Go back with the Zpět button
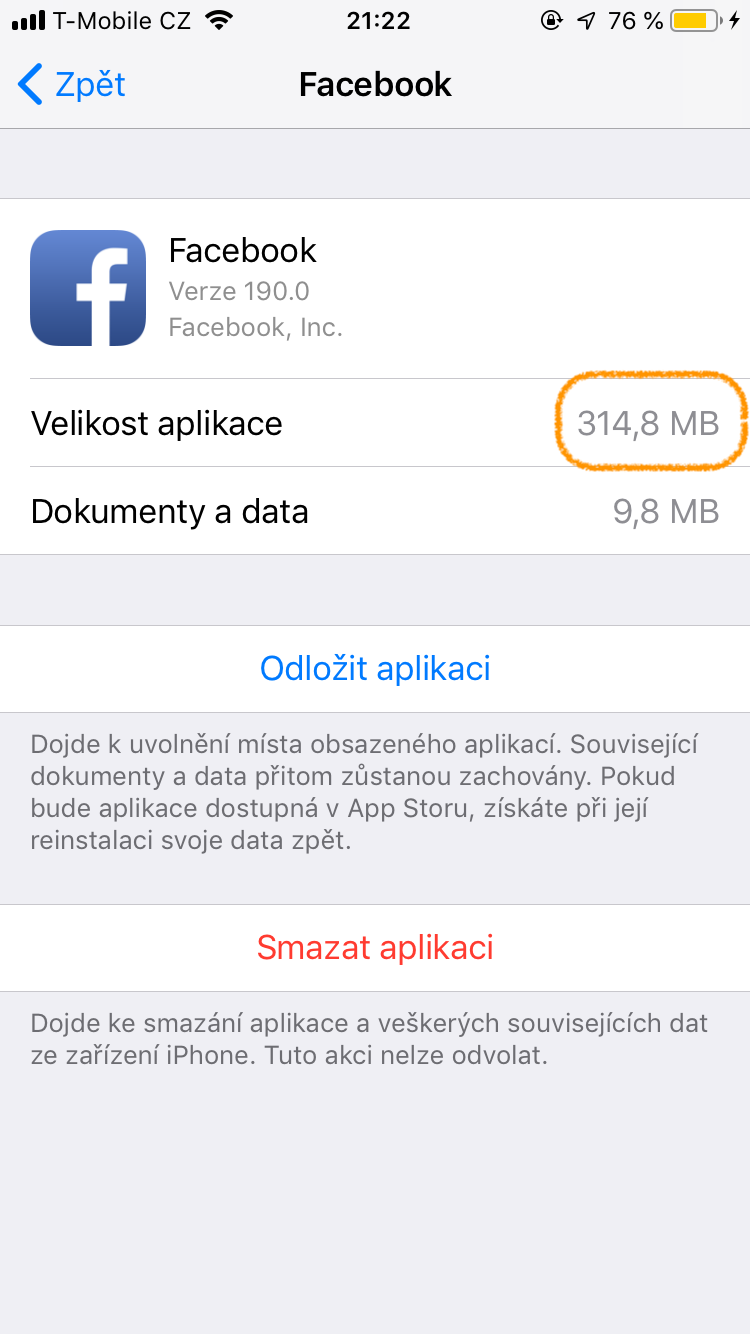This screenshot has height=1334, width=750. [72, 85]
